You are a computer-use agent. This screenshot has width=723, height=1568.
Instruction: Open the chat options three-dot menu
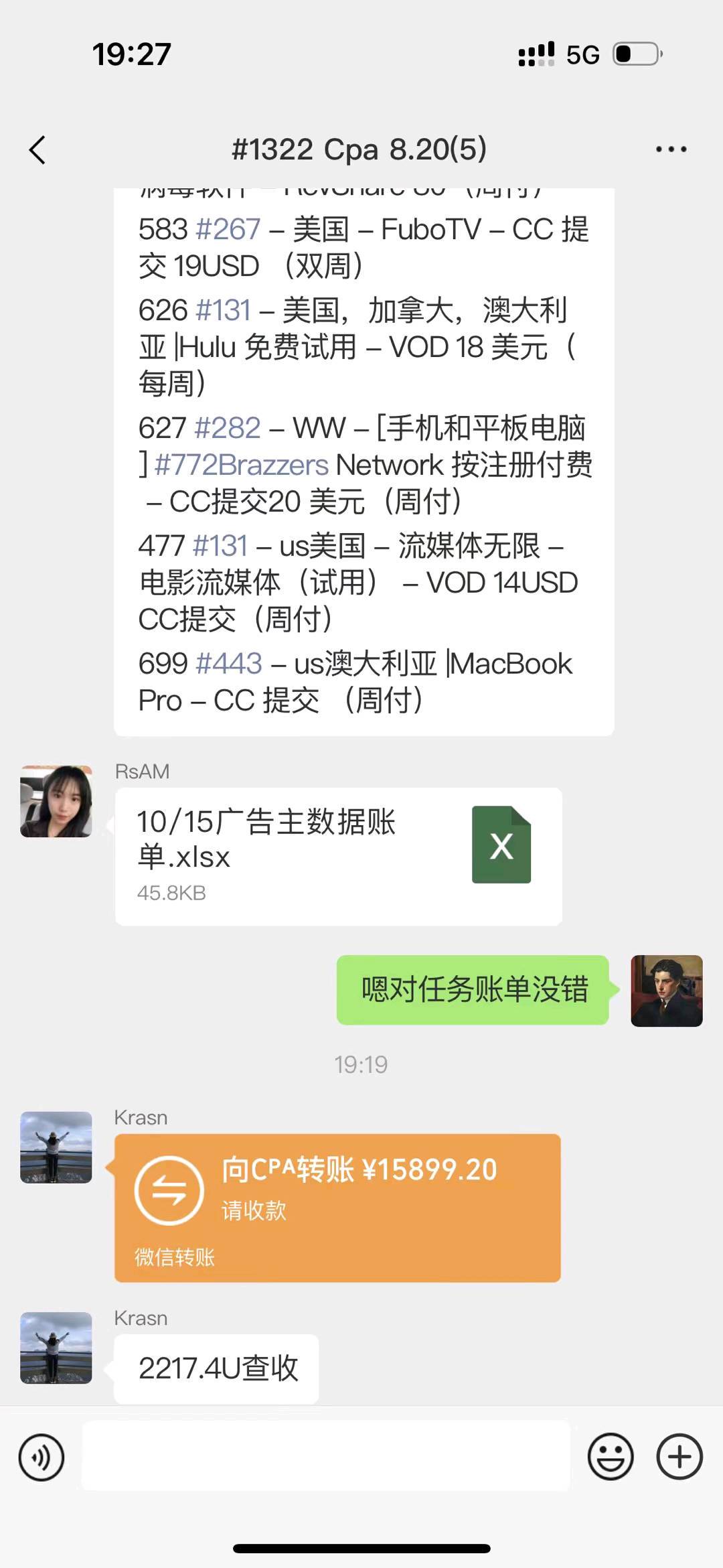coord(671,149)
